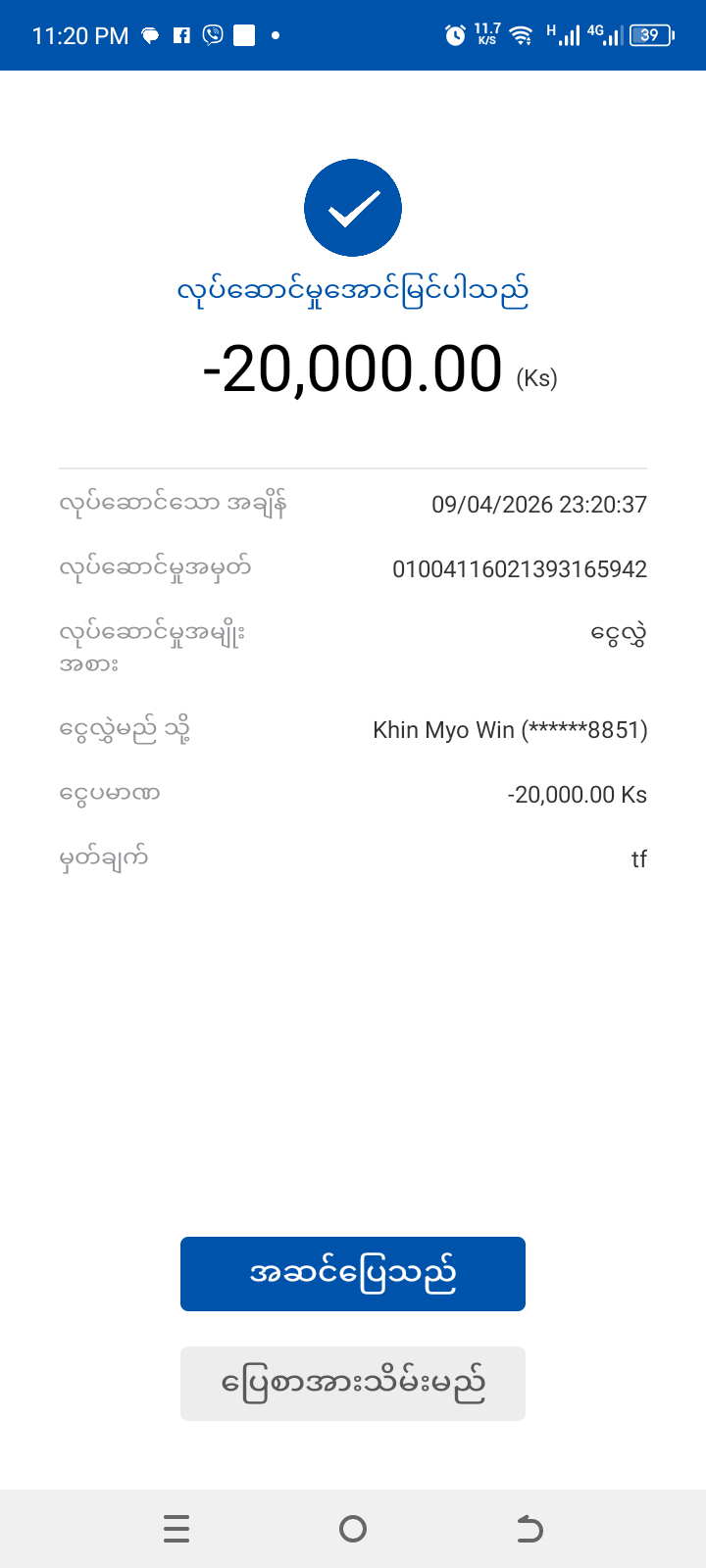Tap the blue အဆင်ပြေသည် confirmation button
The image size is (706, 1568).
(x=353, y=1274)
